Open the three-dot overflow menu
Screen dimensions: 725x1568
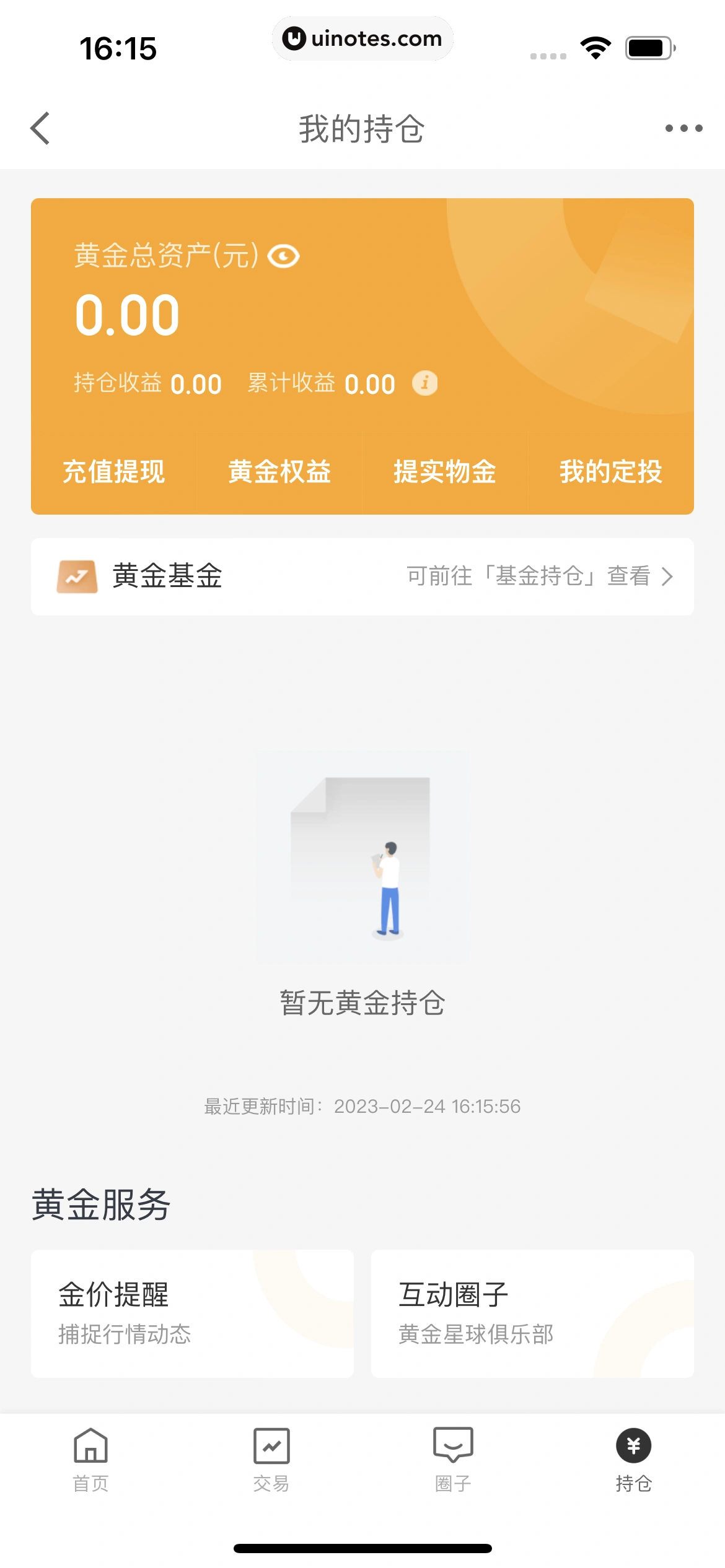tap(683, 128)
